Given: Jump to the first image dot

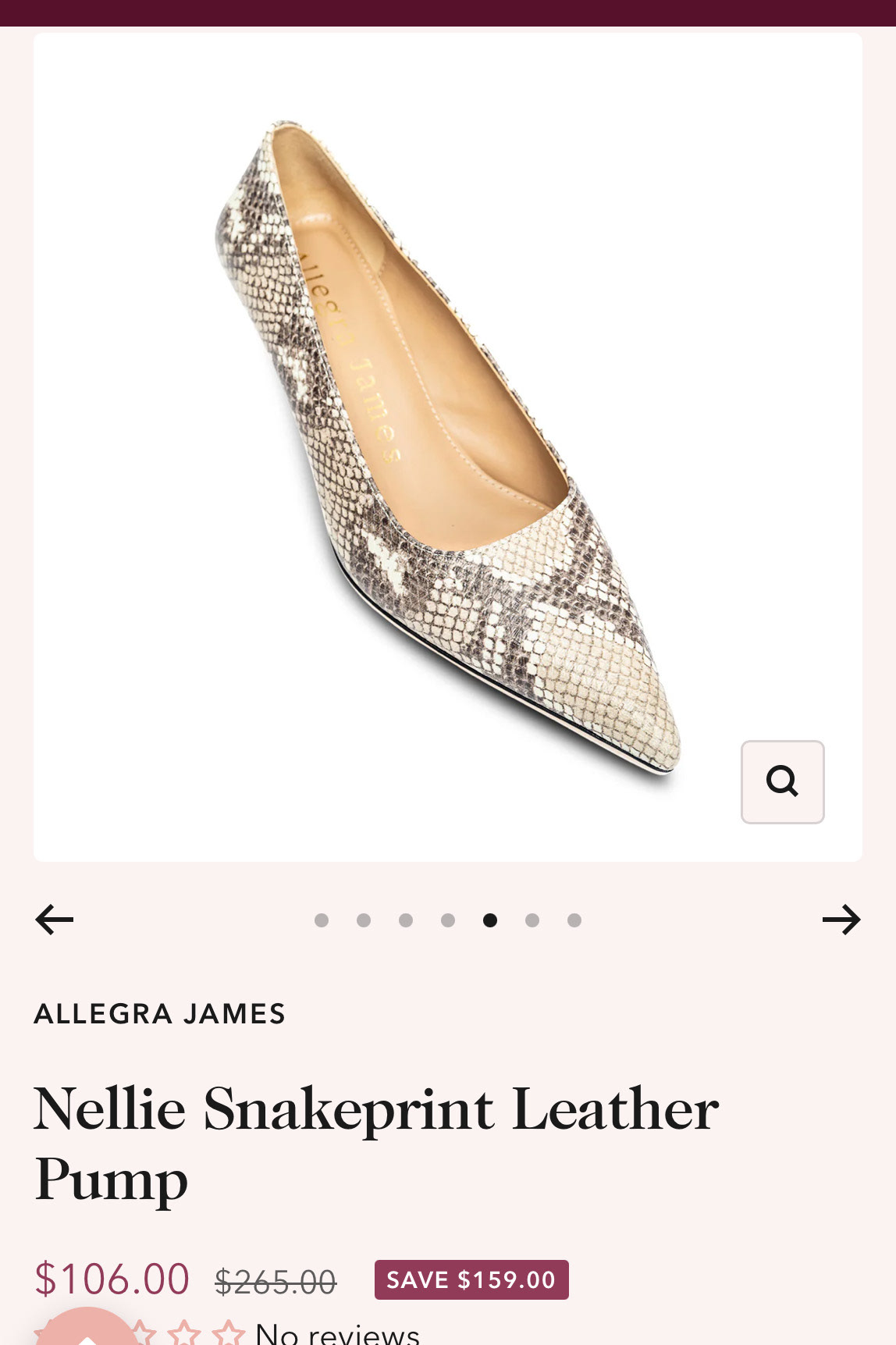Looking at the screenshot, I should click(x=322, y=920).
